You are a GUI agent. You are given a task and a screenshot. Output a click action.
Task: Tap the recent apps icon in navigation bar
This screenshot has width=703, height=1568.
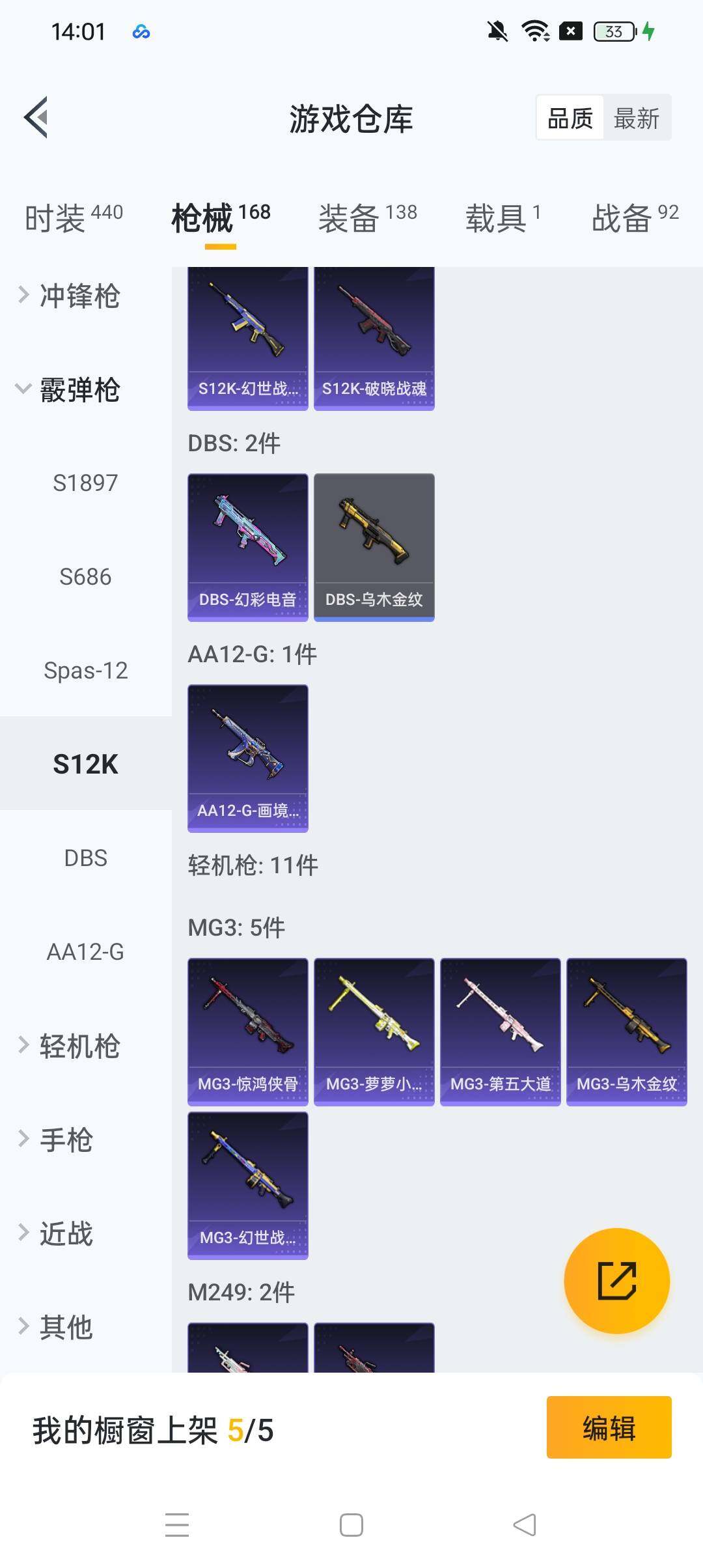[177, 1524]
